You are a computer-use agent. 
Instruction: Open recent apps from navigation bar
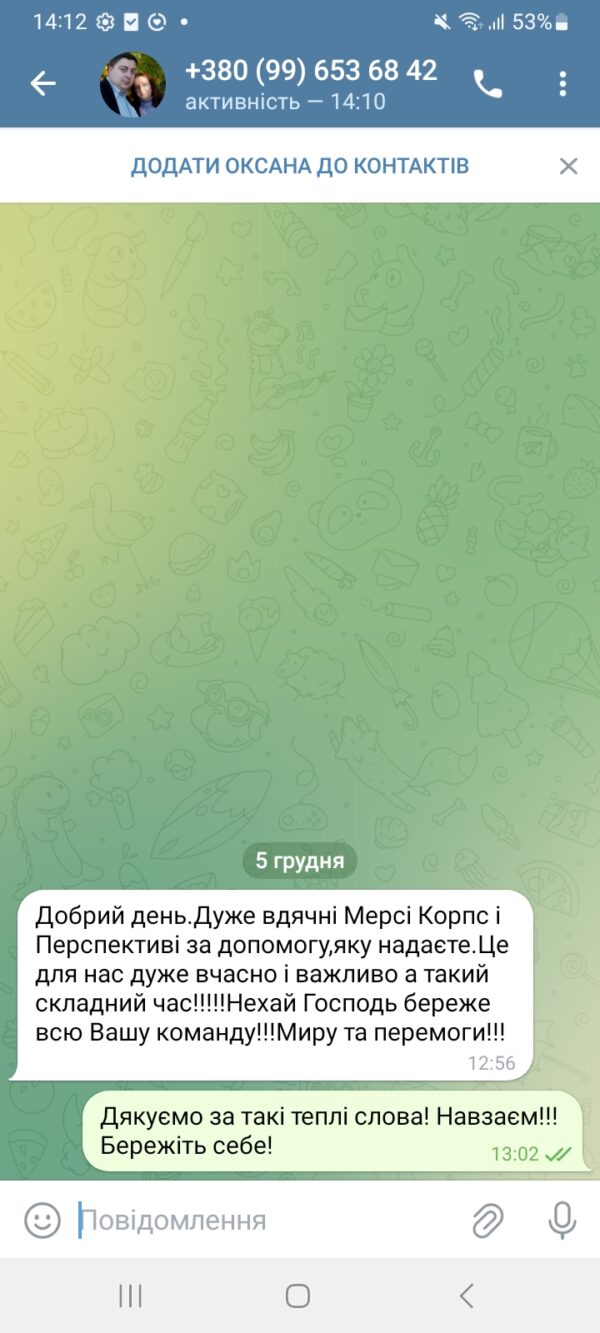(130, 1296)
